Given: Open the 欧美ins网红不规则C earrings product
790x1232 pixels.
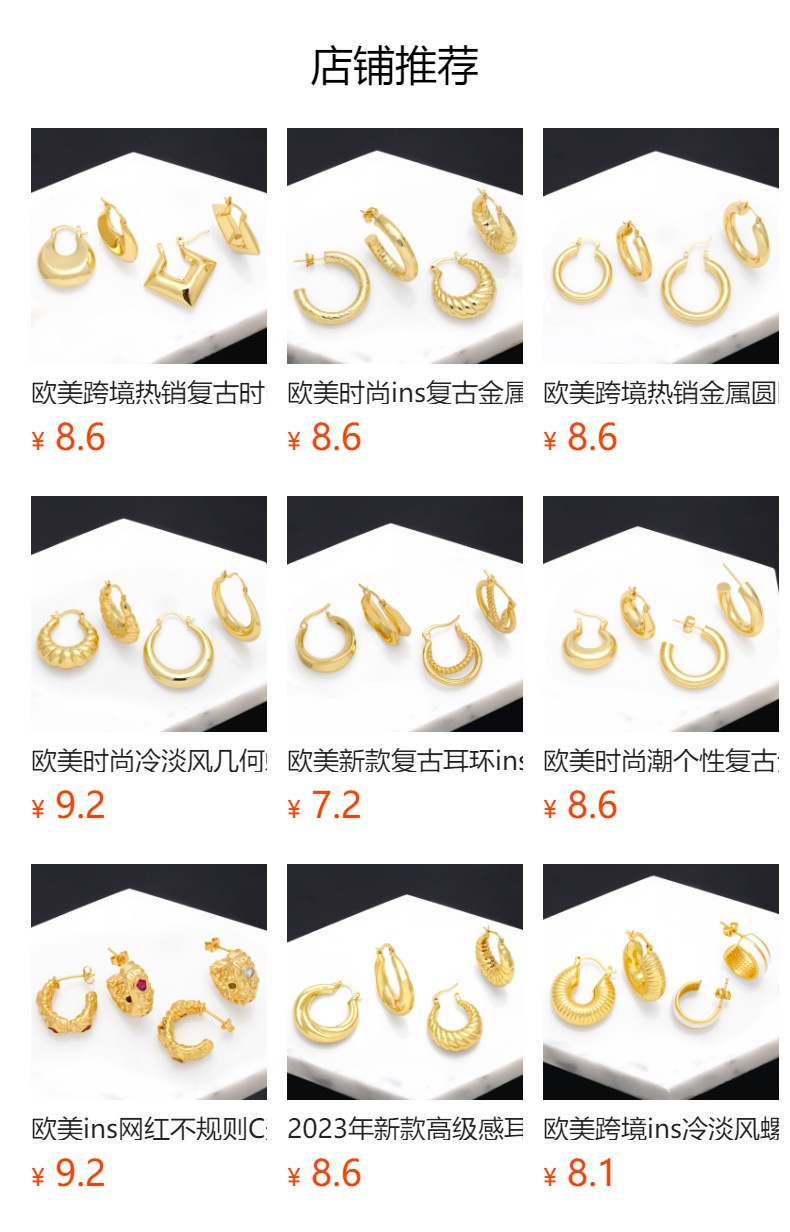Looking at the screenshot, I should 148,982.
